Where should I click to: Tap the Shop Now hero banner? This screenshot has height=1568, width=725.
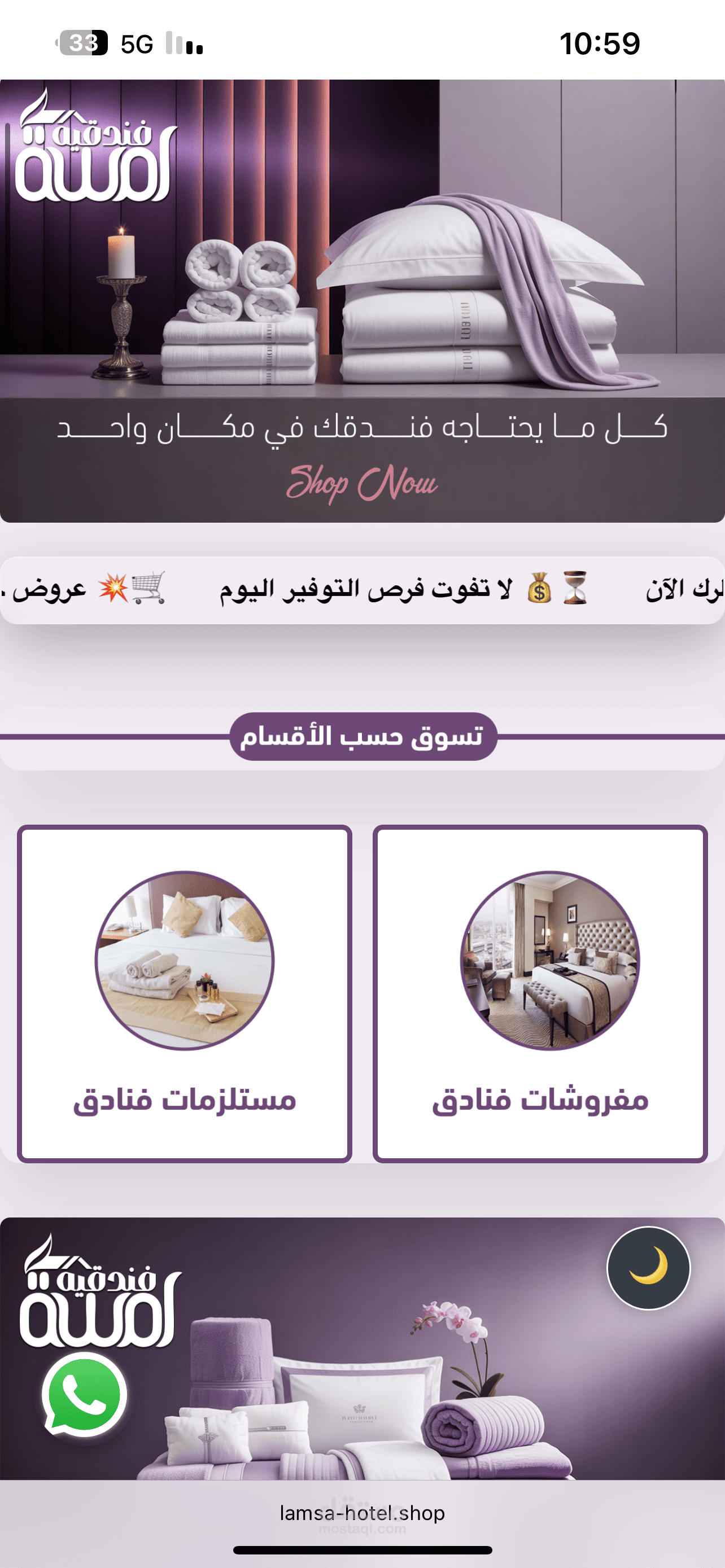(362, 483)
